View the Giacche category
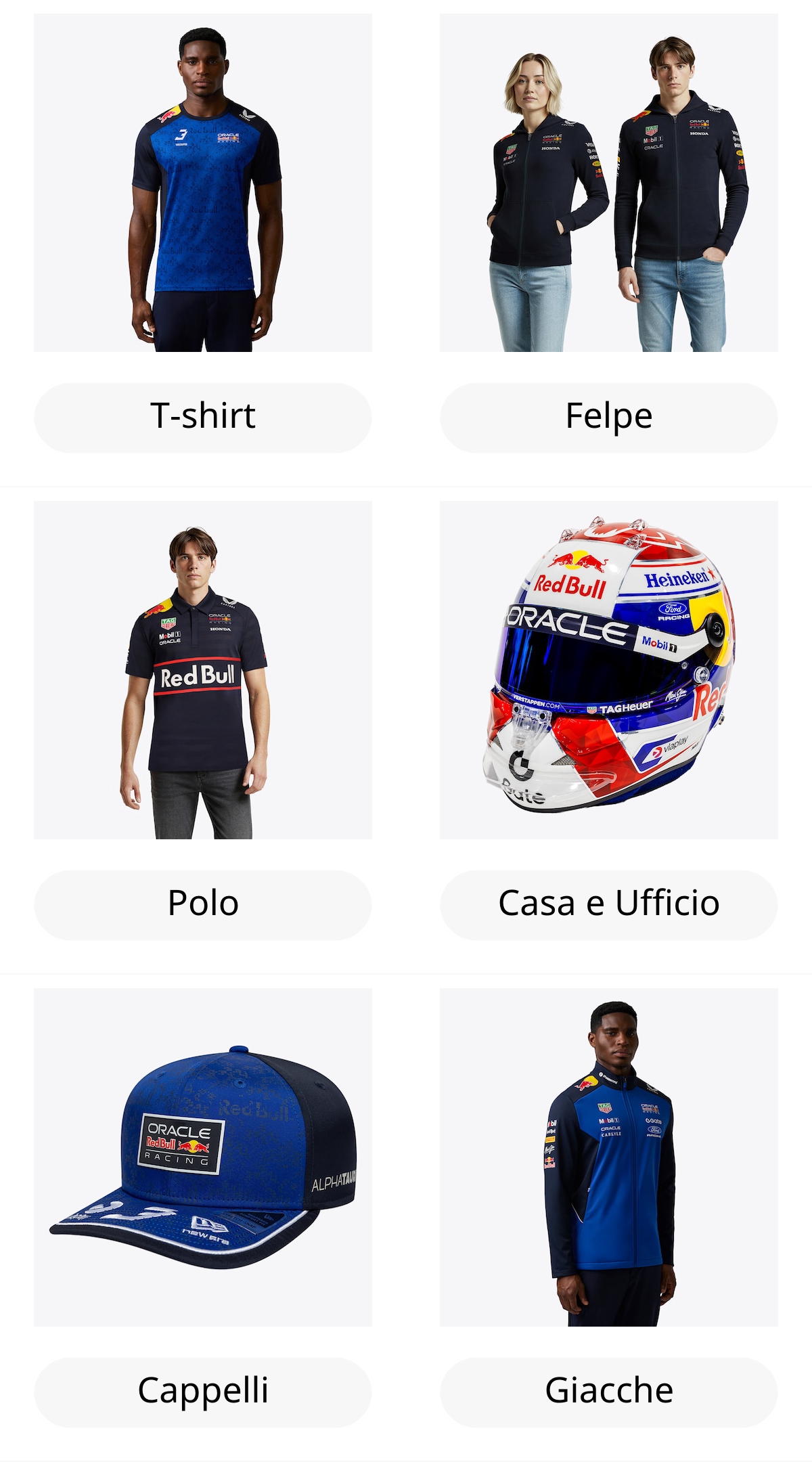812x1462 pixels. [x=609, y=1392]
